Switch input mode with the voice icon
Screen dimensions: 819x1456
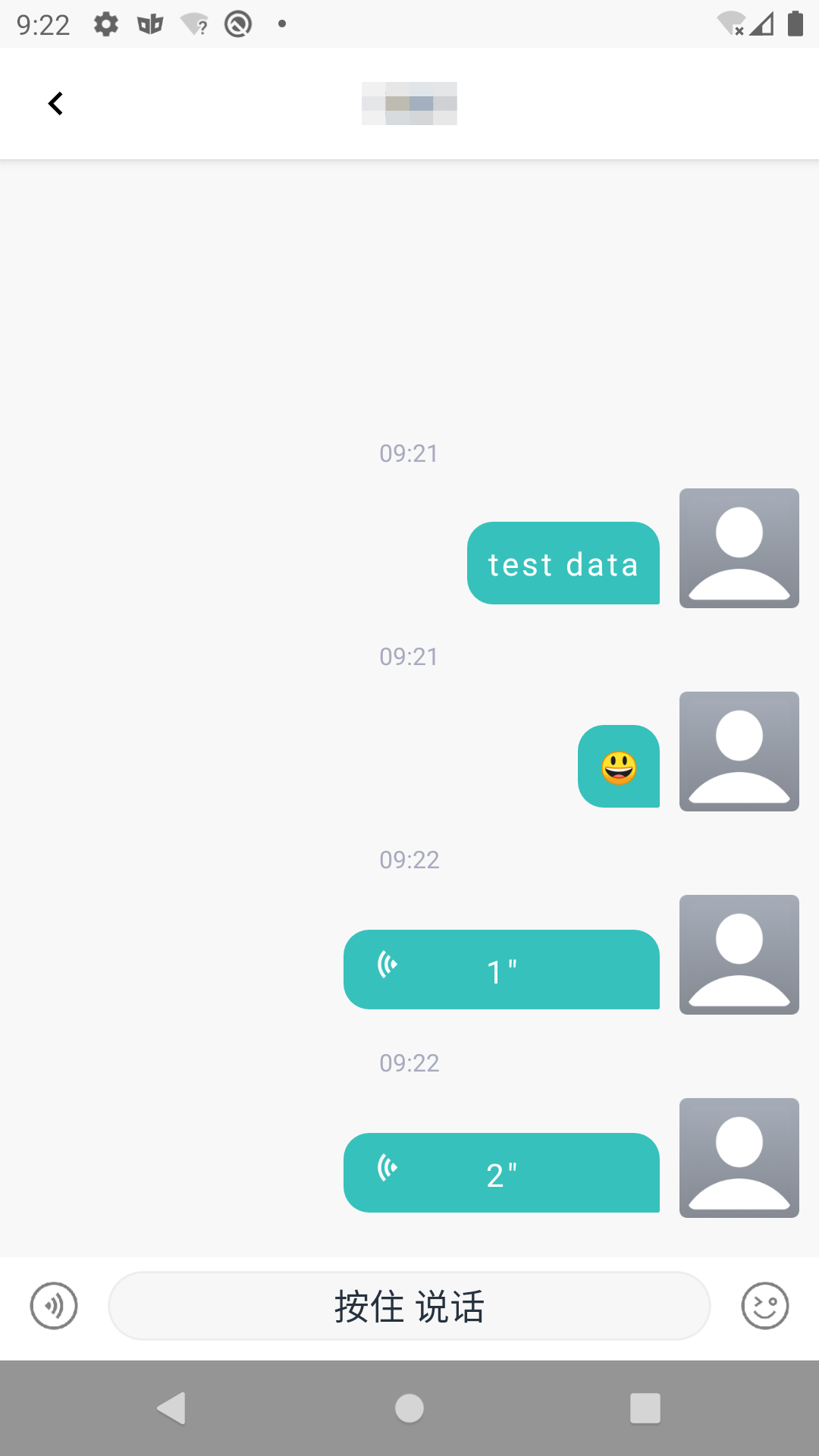pyautogui.click(x=54, y=1306)
